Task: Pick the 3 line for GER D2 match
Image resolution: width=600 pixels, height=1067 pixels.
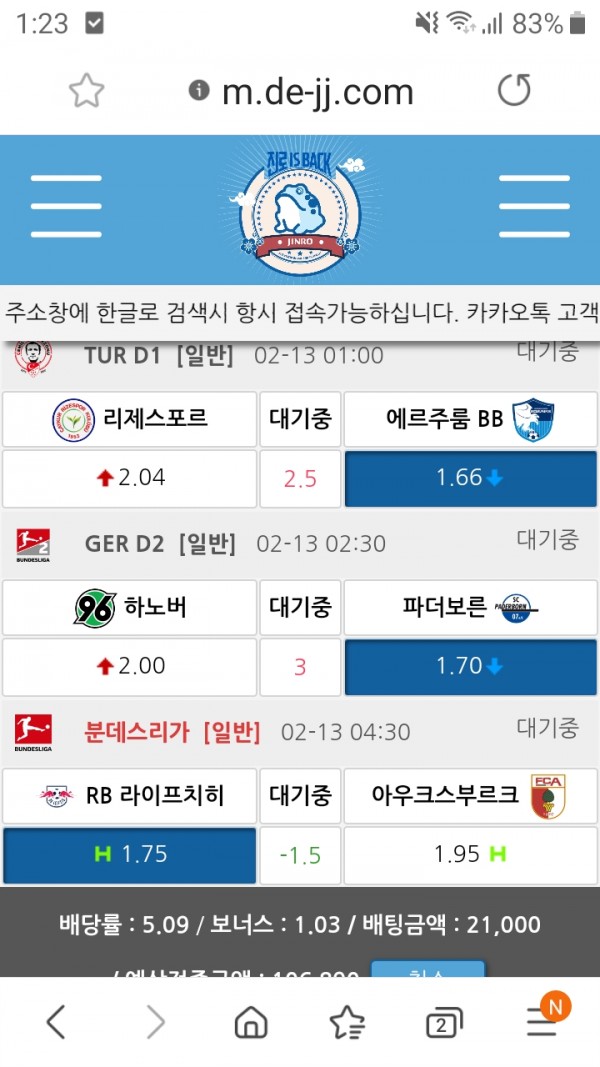Action: 300,667
